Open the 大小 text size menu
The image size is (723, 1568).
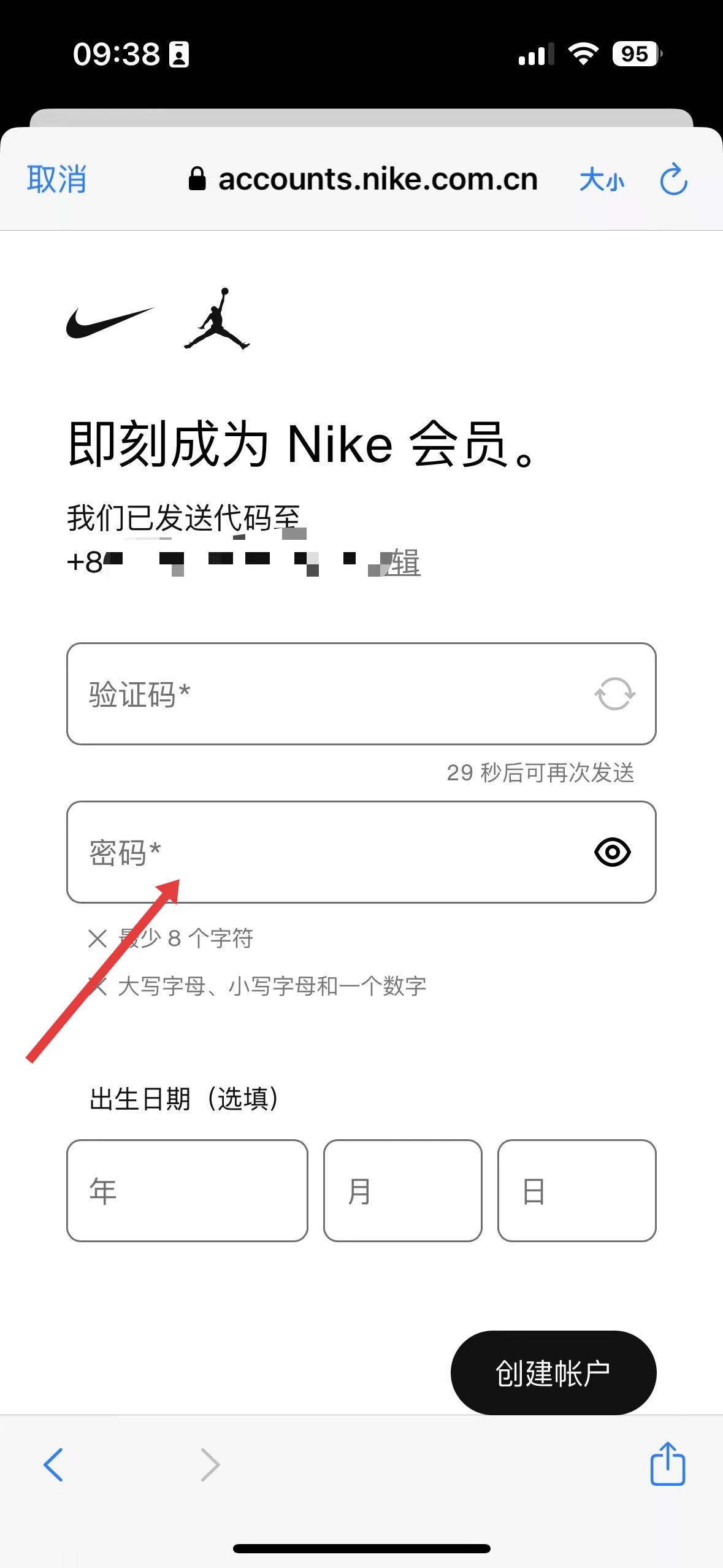click(x=602, y=180)
